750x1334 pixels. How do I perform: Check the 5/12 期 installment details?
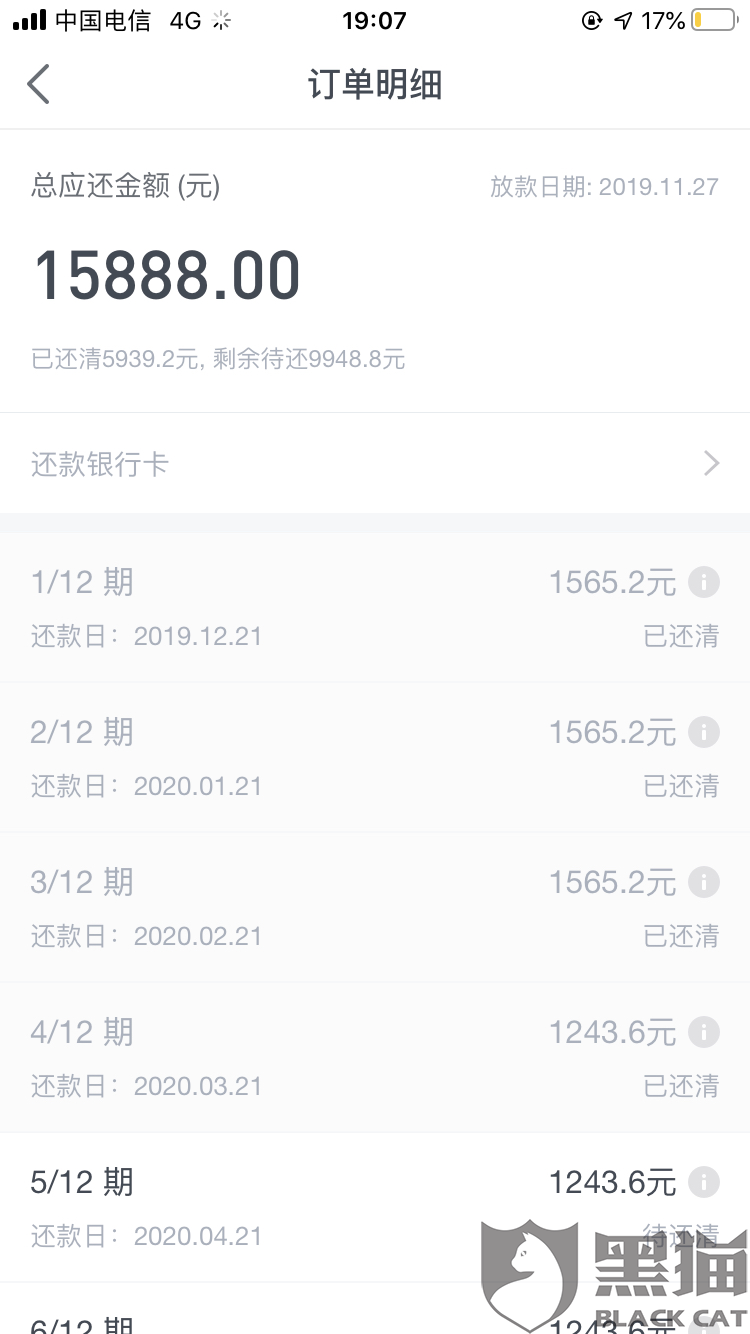coord(704,1182)
